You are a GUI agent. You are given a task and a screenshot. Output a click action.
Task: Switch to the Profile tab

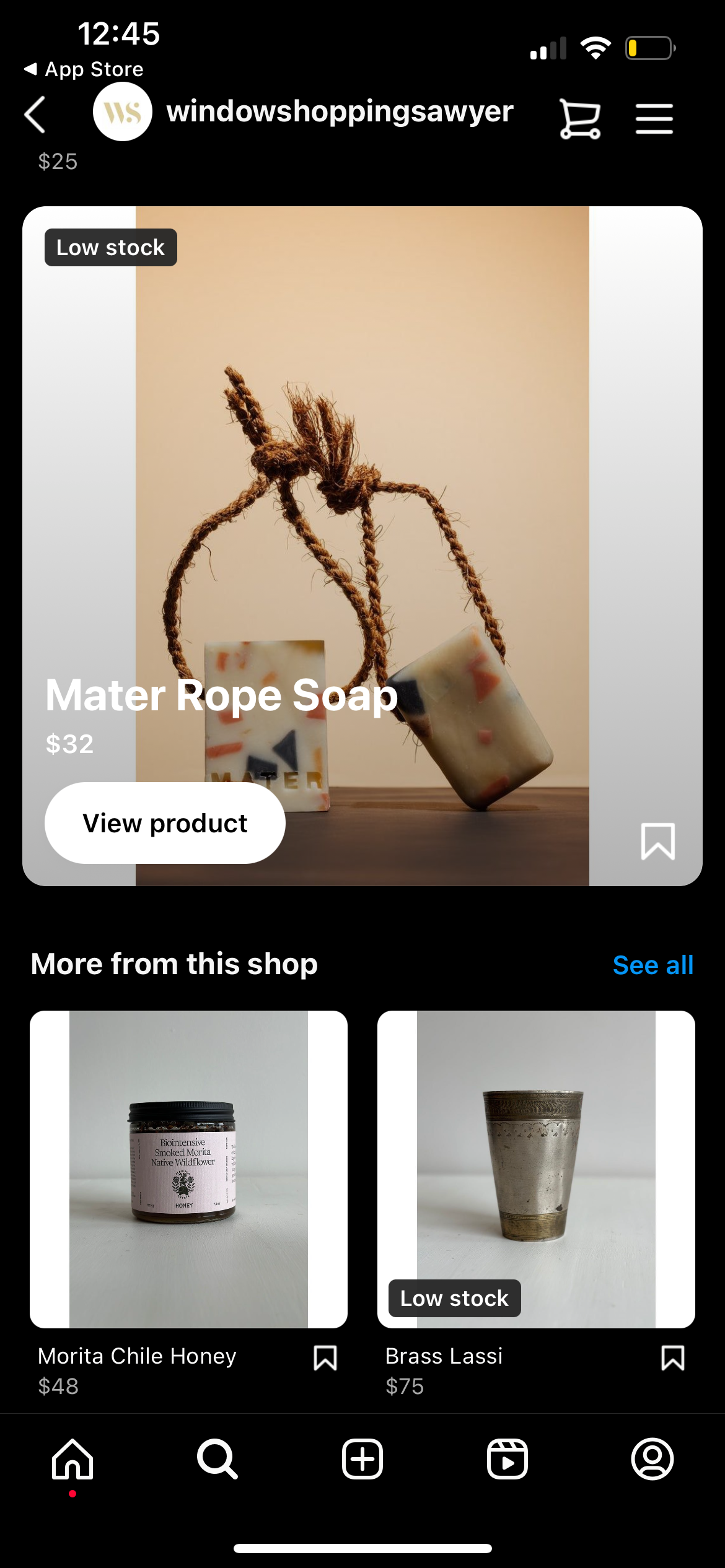coord(652,1459)
